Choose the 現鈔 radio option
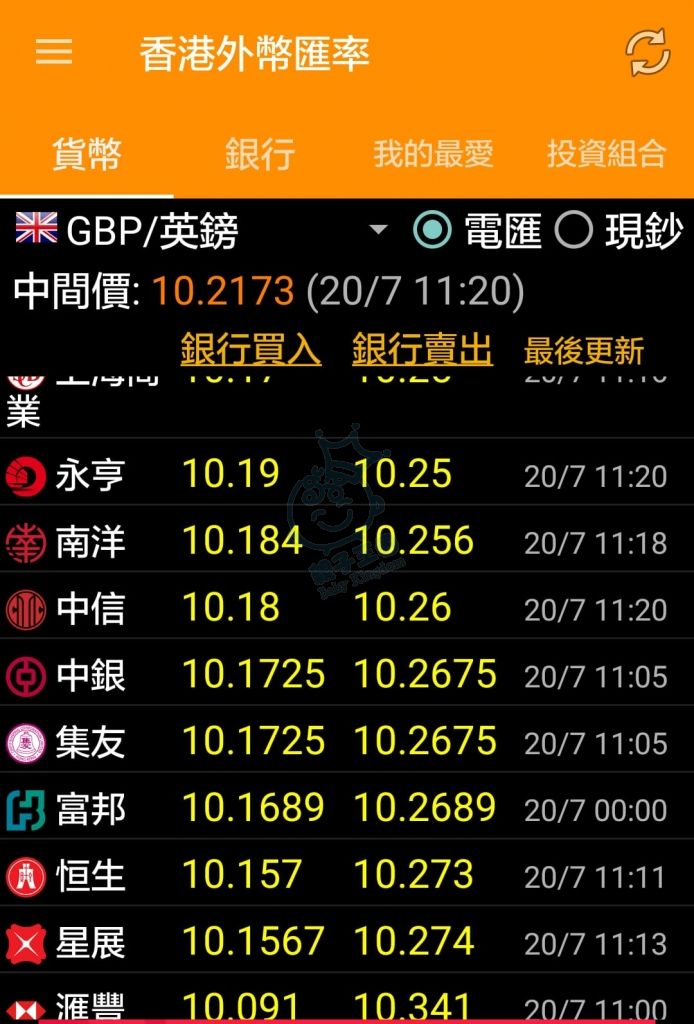The height and width of the screenshot is (1024, 694). click(x=574, y=231)
